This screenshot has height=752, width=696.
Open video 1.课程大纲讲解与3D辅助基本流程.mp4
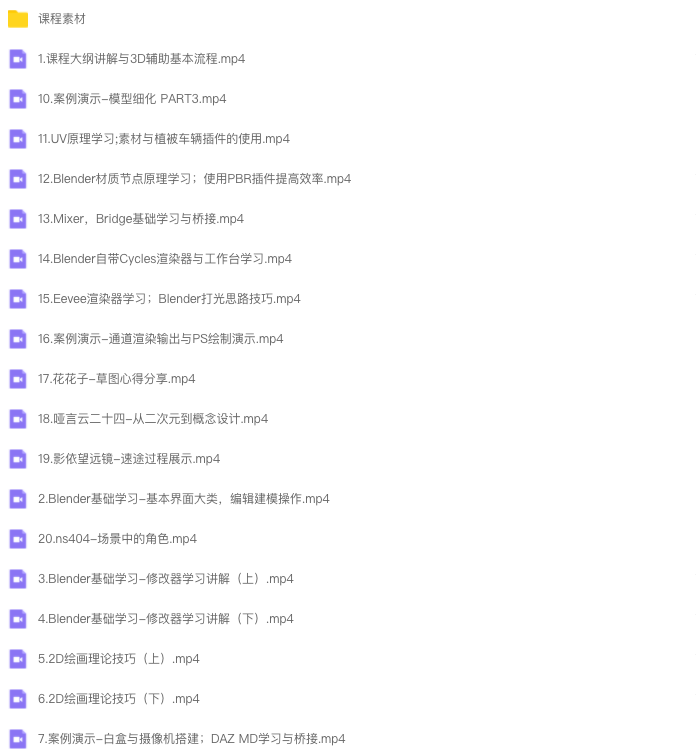(x=141, y=59)
